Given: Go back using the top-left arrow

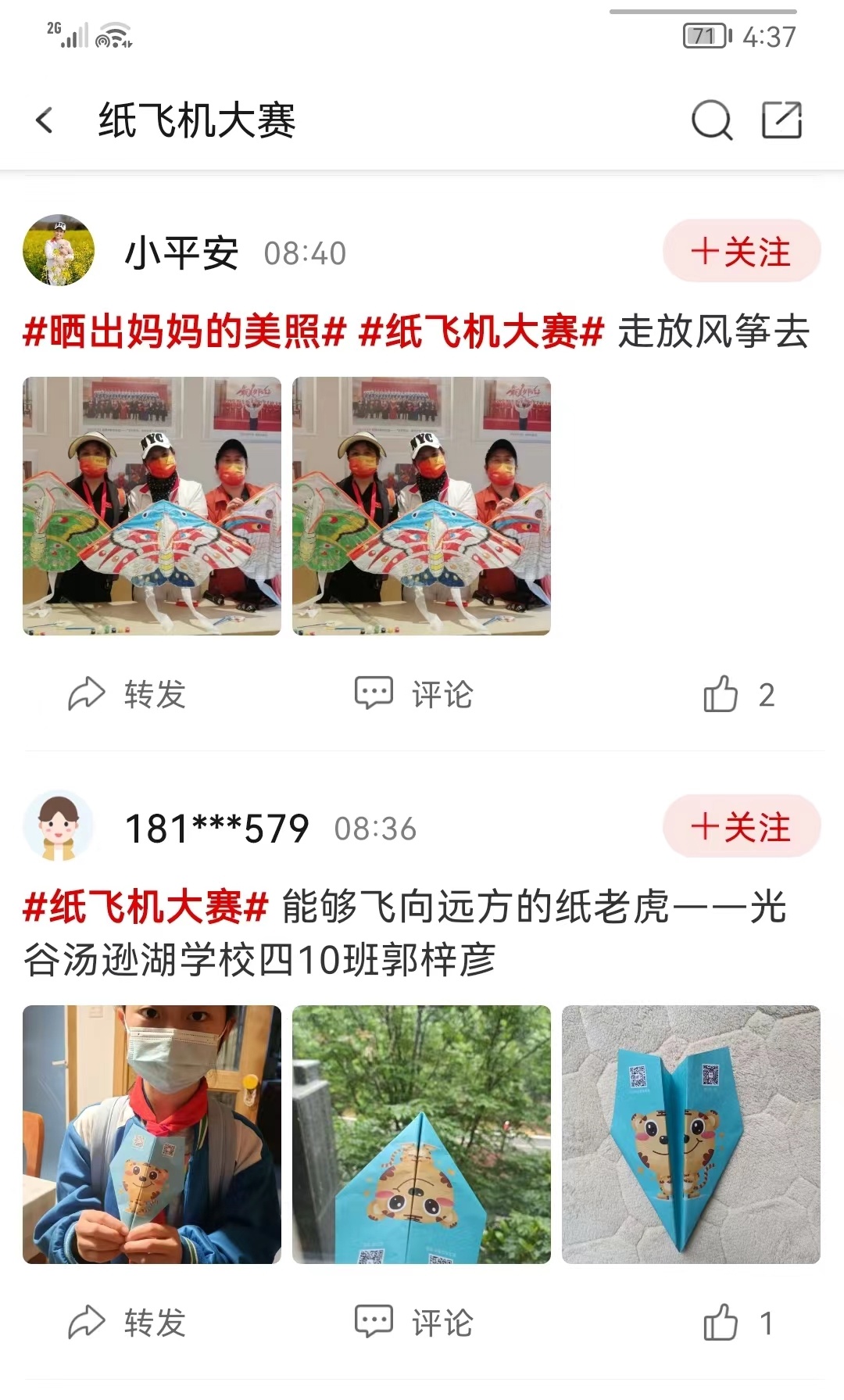Looking at the screenshot, I should [45, 120].
